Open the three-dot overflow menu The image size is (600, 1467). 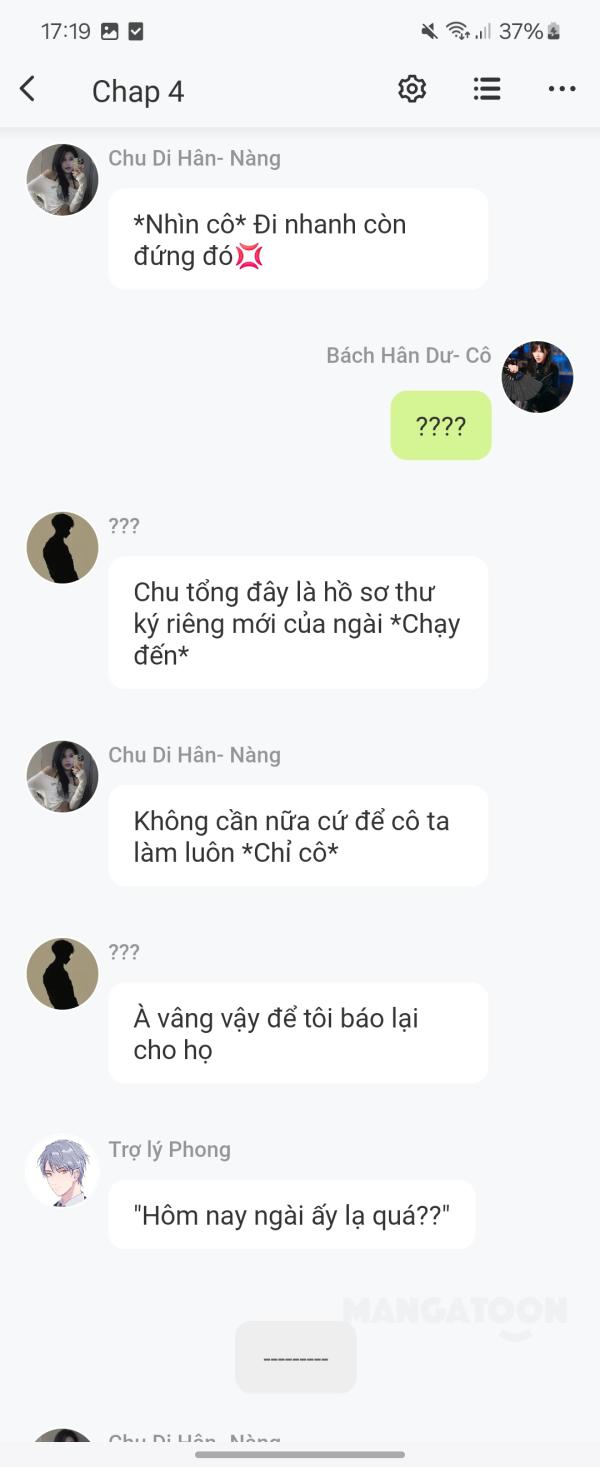click(x=562, y=90)
